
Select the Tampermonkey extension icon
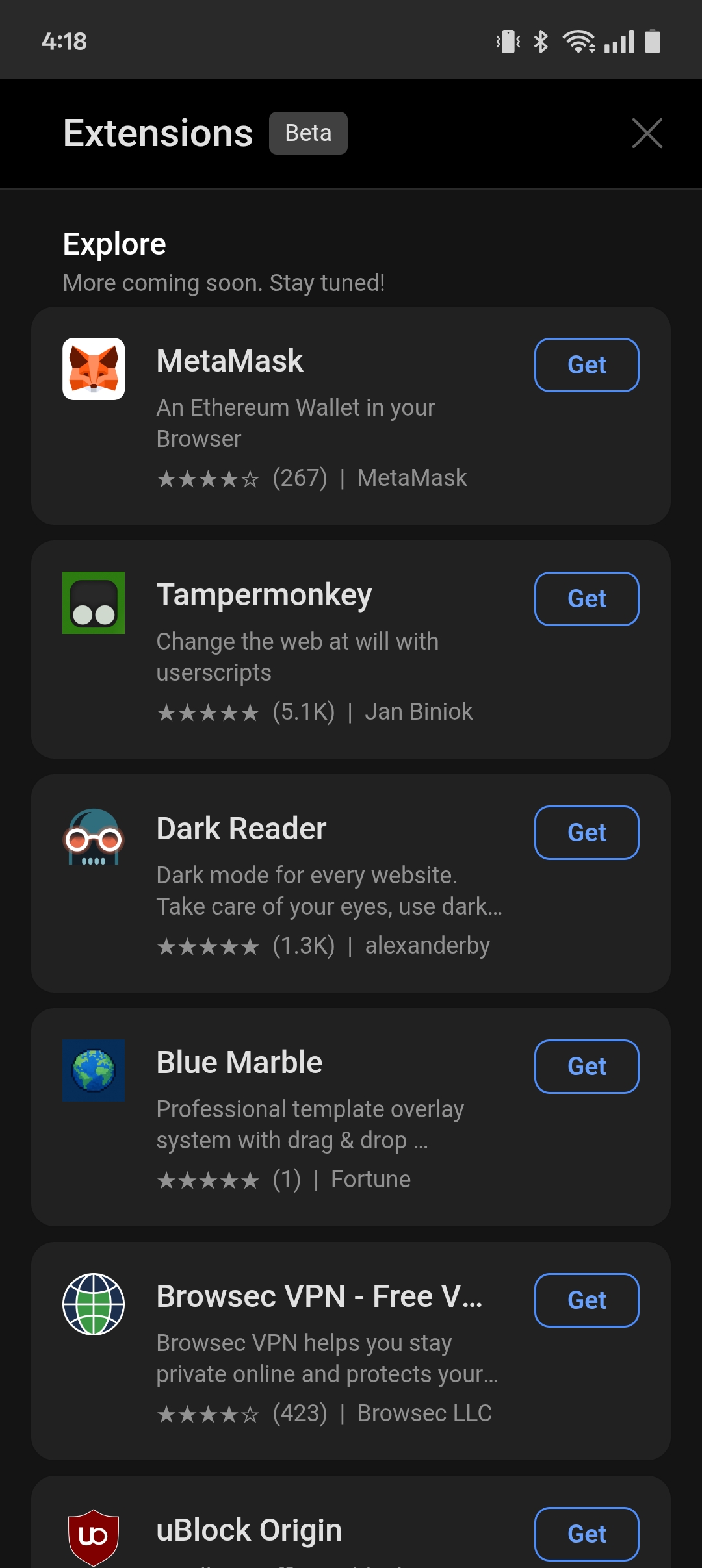pos(94,599)
